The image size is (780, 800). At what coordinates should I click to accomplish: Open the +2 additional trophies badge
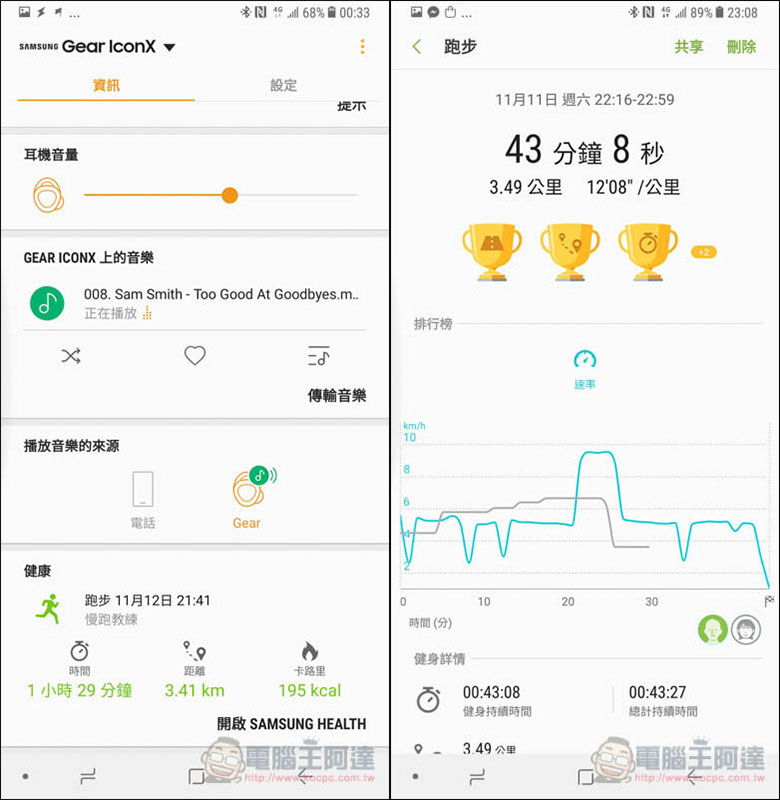coord(703,252)
